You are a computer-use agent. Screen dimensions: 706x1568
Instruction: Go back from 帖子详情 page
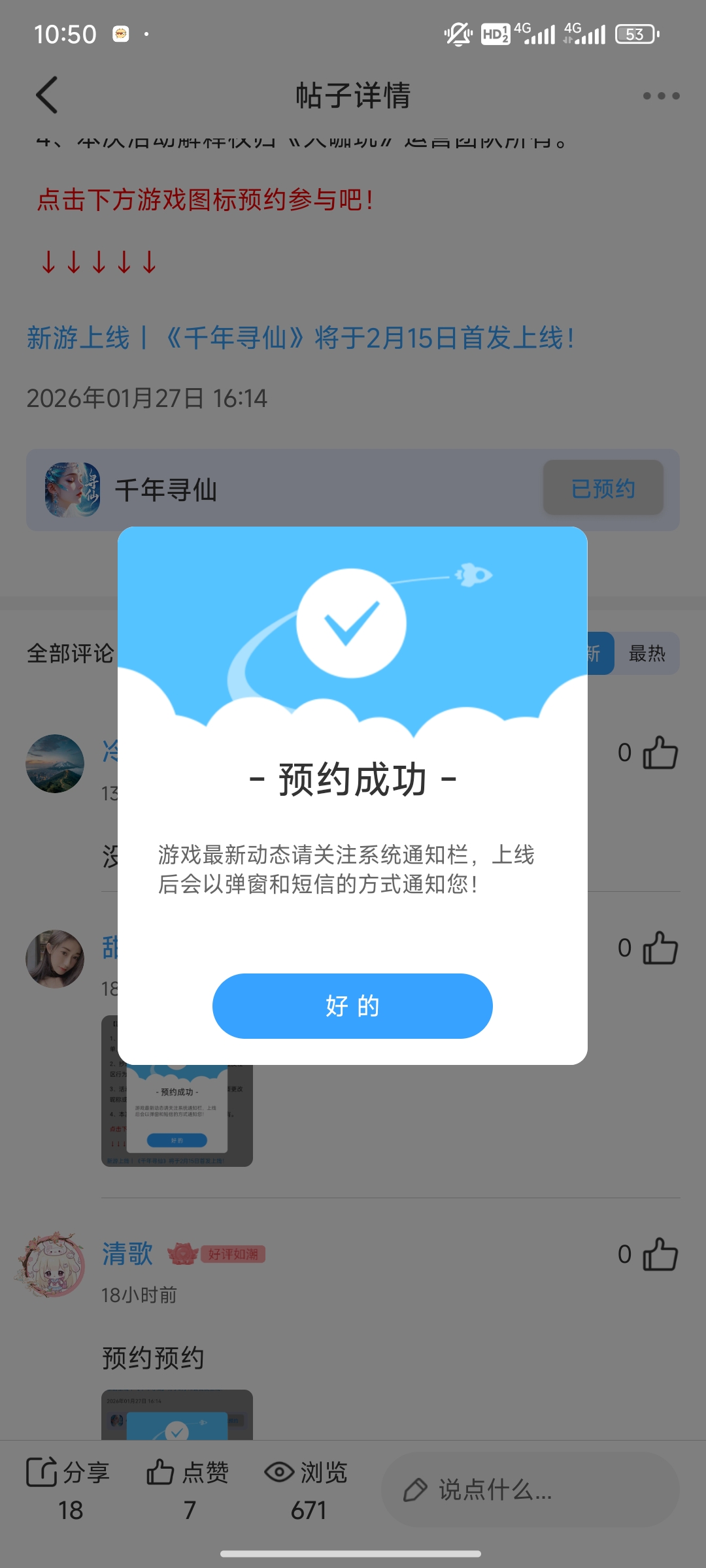pos(47,95)
